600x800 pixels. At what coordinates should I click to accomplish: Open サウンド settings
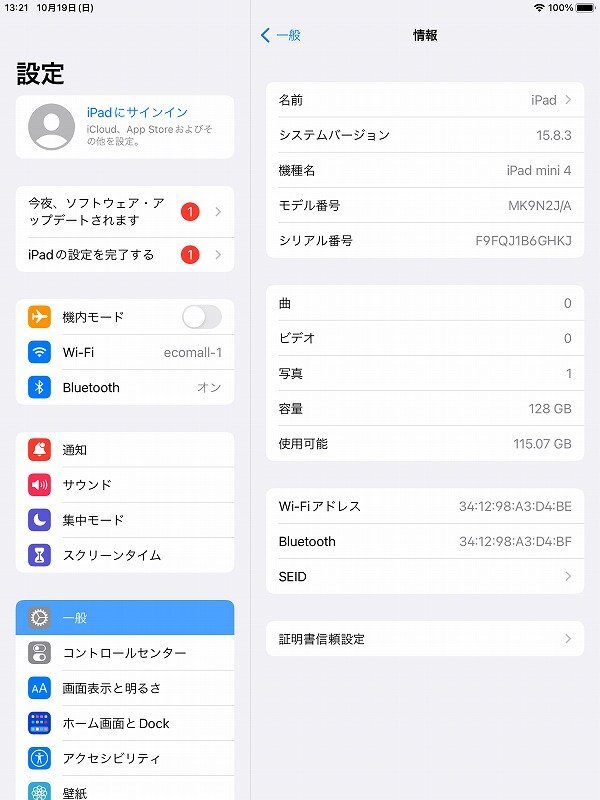point(125,485)
